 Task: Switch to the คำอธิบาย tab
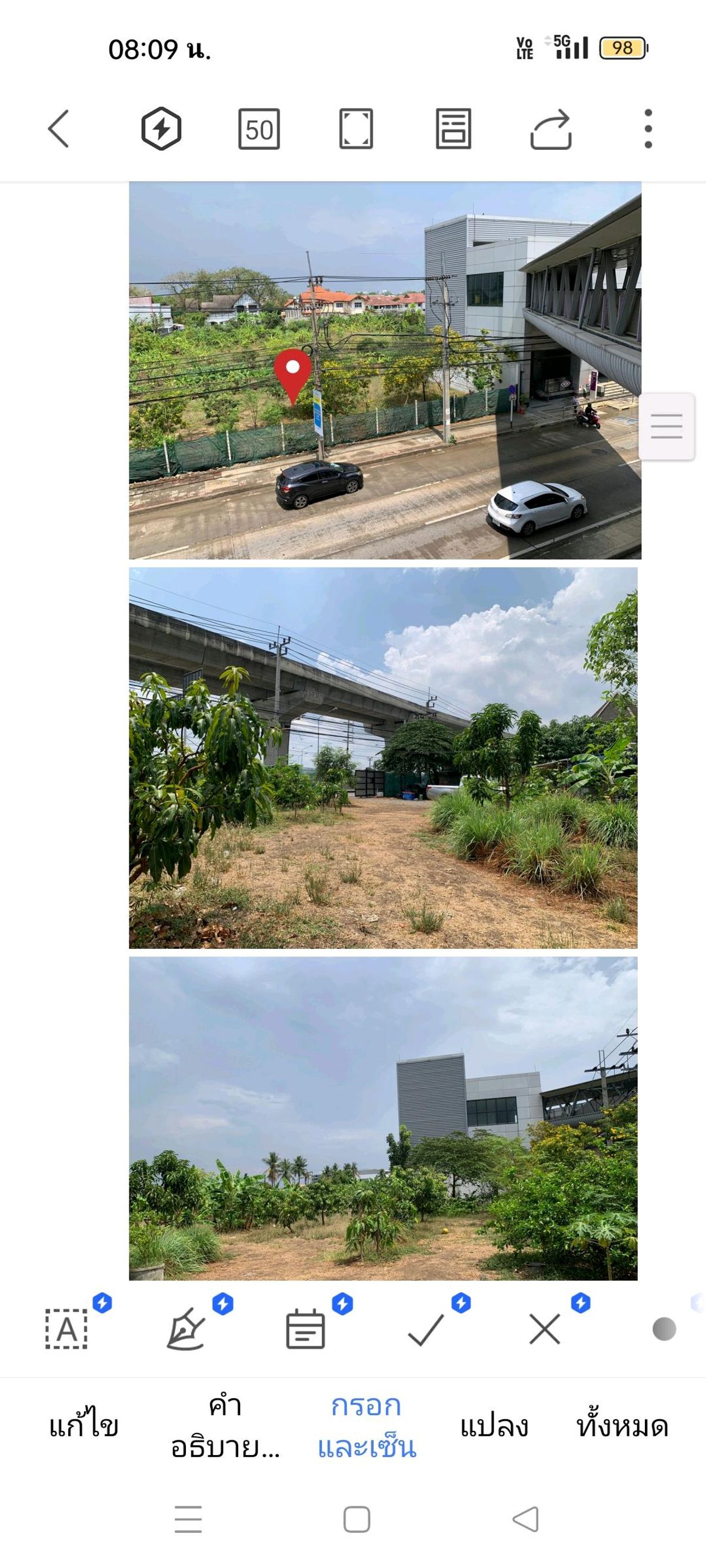(225, 1426)
